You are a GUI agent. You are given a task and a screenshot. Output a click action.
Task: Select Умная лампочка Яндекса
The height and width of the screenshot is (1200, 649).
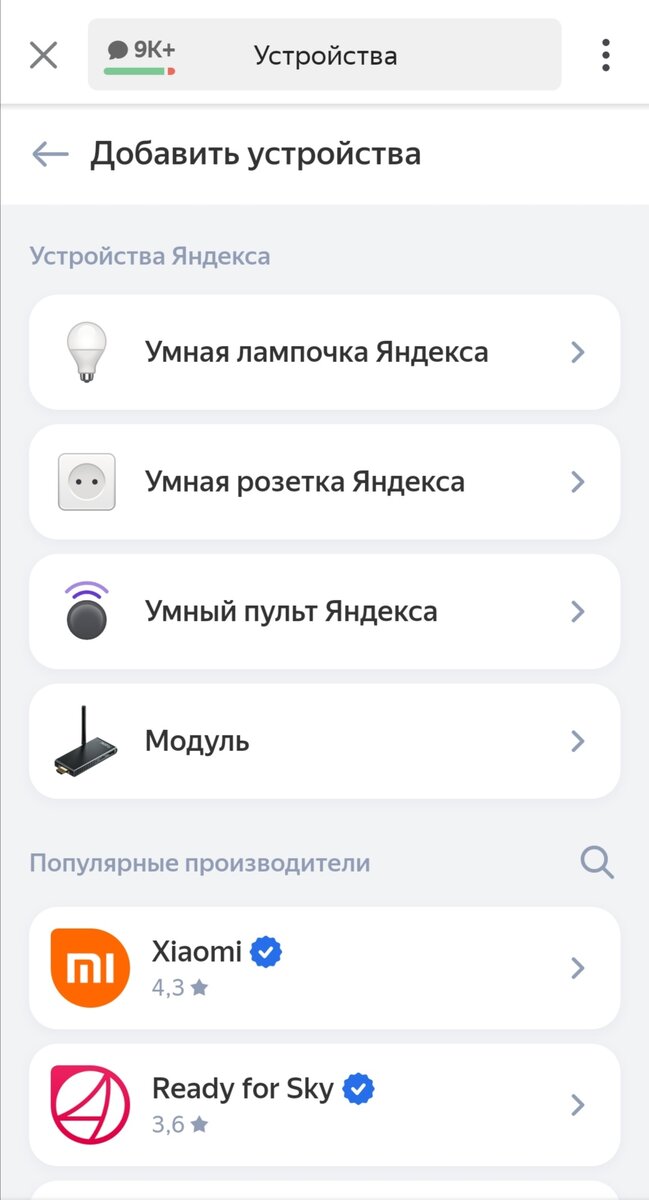coord(324,352)
